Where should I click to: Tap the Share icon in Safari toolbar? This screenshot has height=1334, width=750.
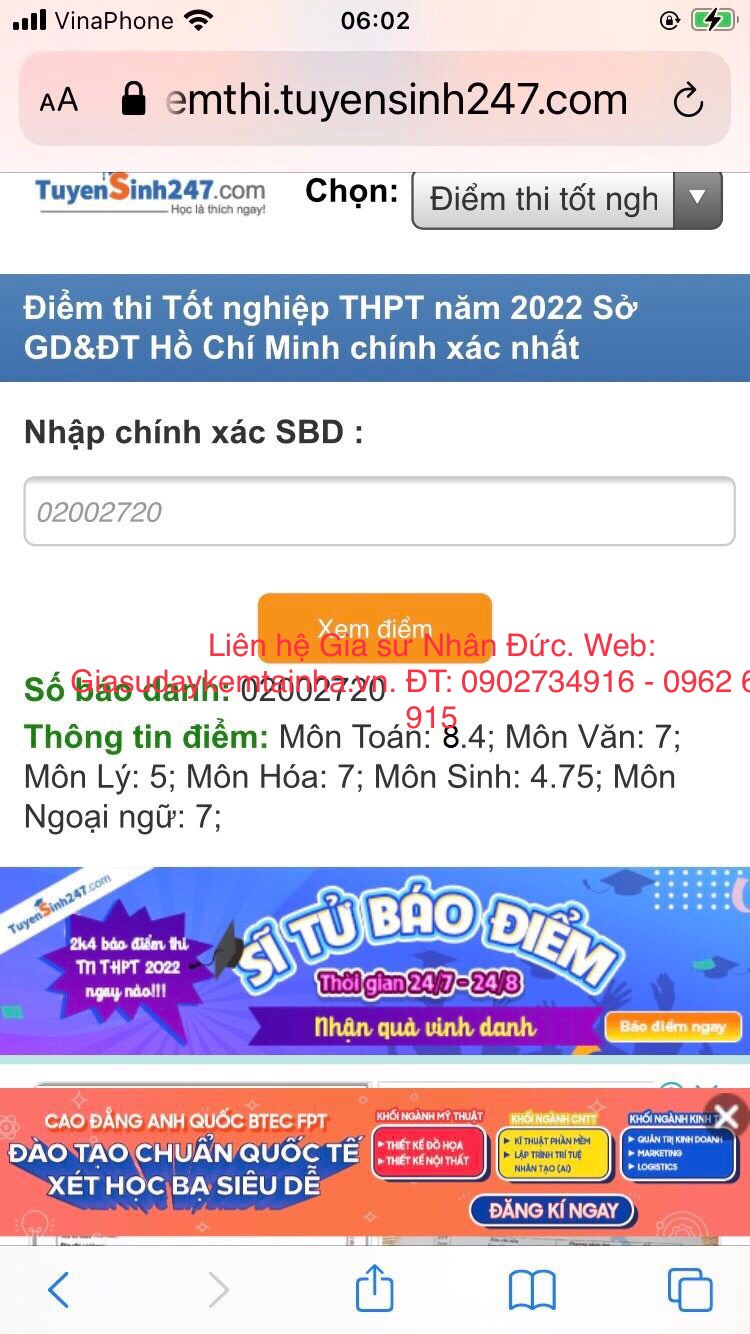tap(374, 1289)
